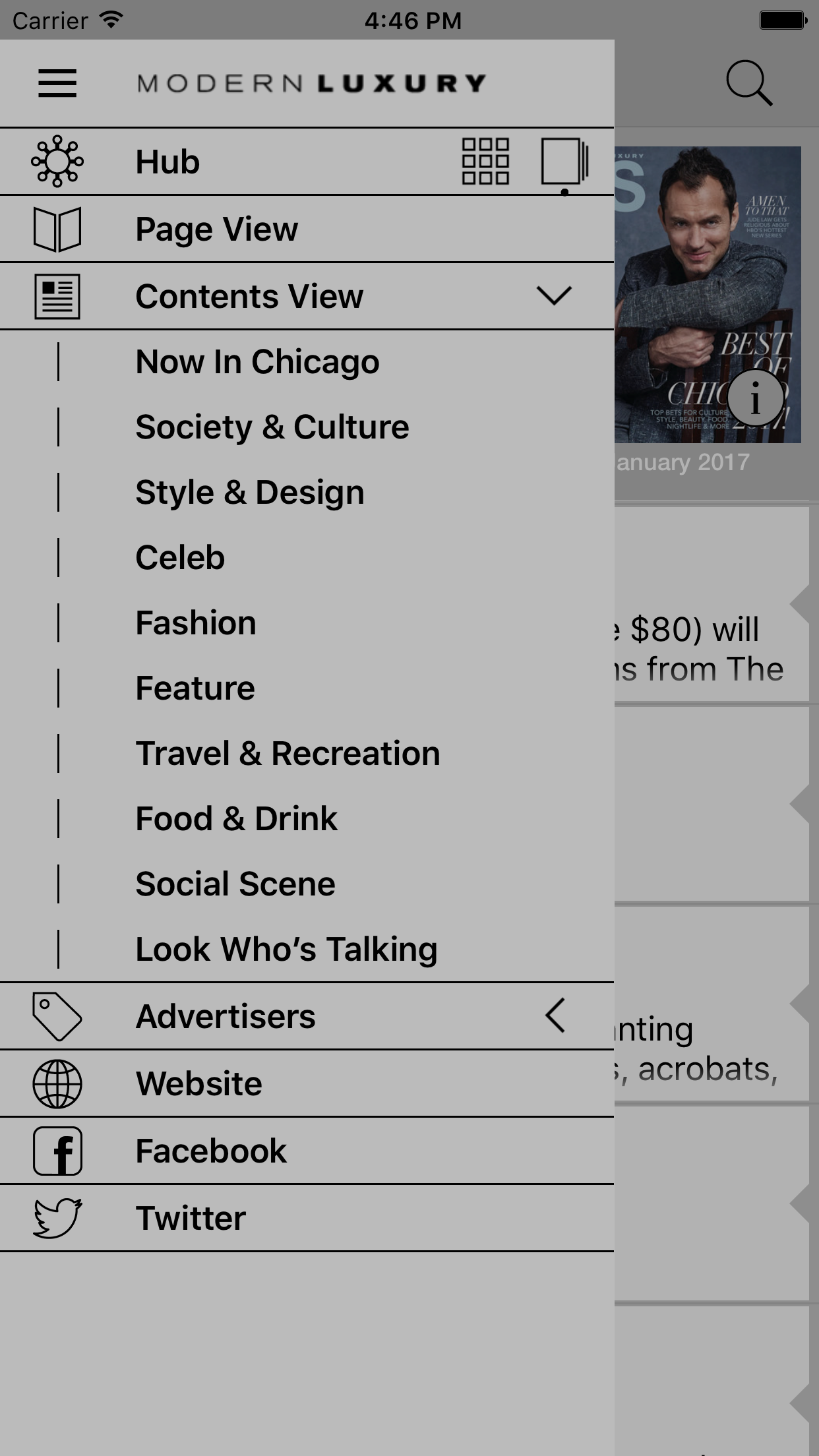This screenshot has width=819, height=1456.
Task: Go to the Hub
Action: pos(167,162)
